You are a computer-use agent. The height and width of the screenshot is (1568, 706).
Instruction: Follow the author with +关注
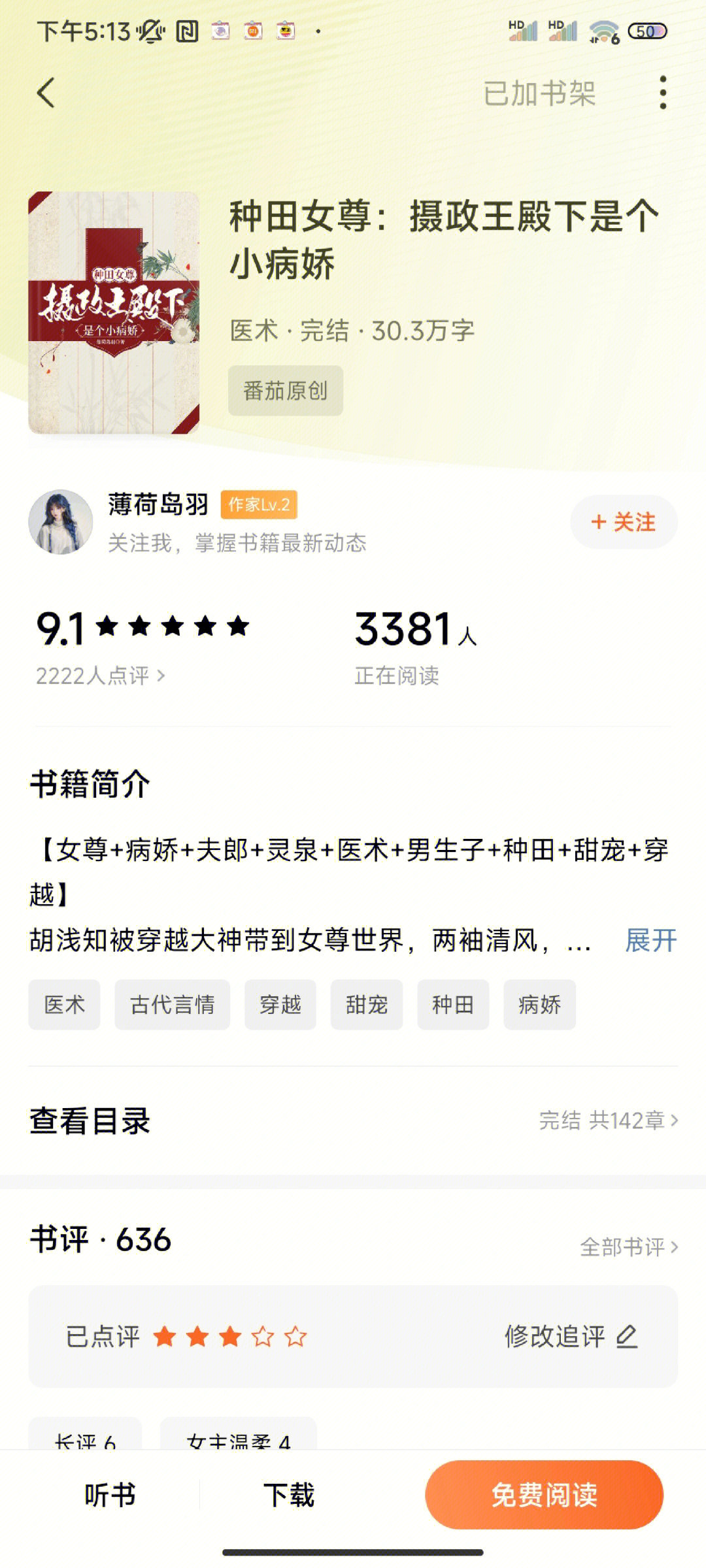(x=624, y=522)
